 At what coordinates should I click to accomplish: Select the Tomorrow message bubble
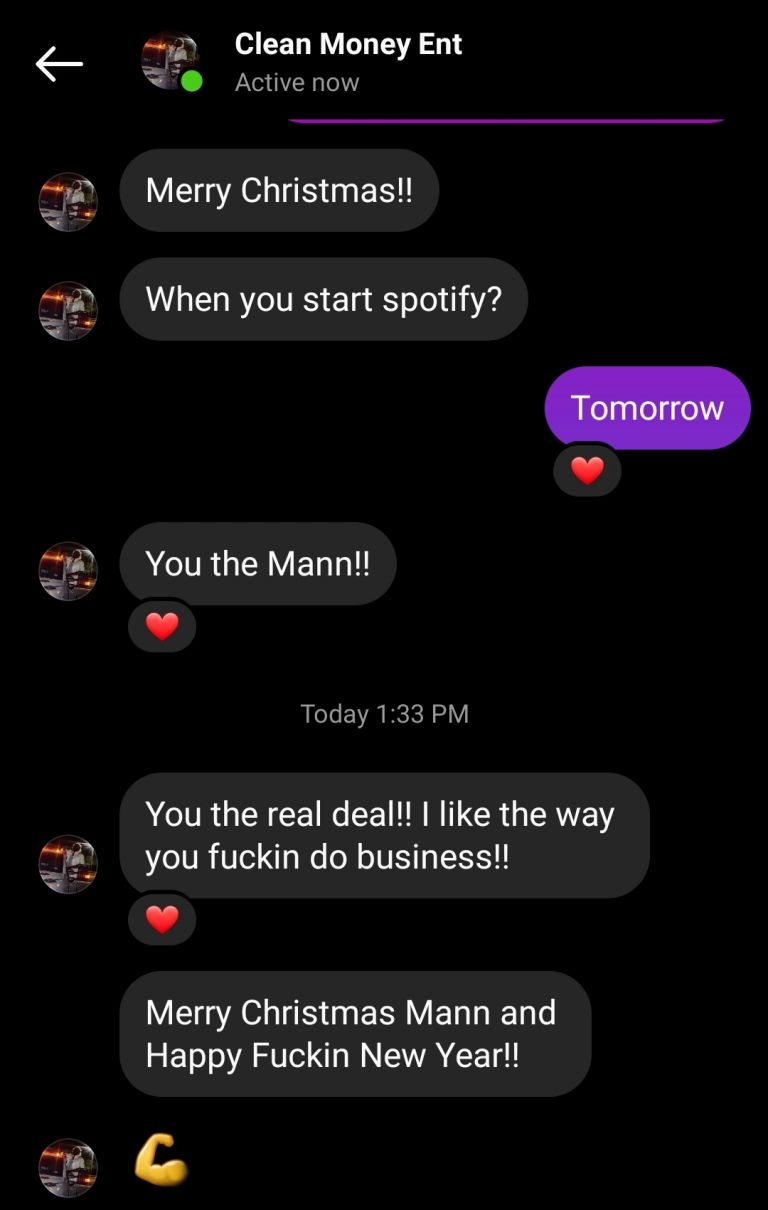[646, 407]
